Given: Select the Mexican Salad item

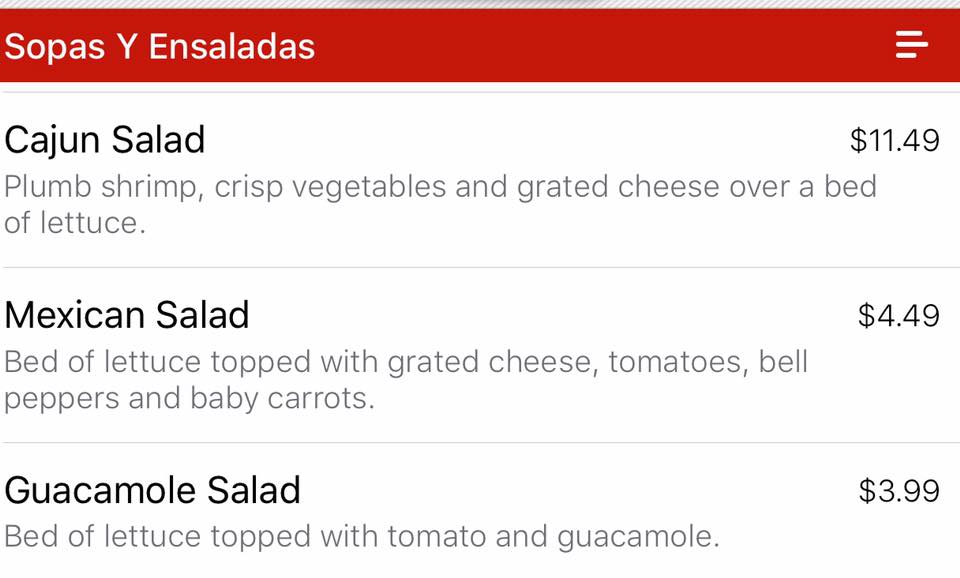Looking at the screenshot, I should tap(127, 316).
